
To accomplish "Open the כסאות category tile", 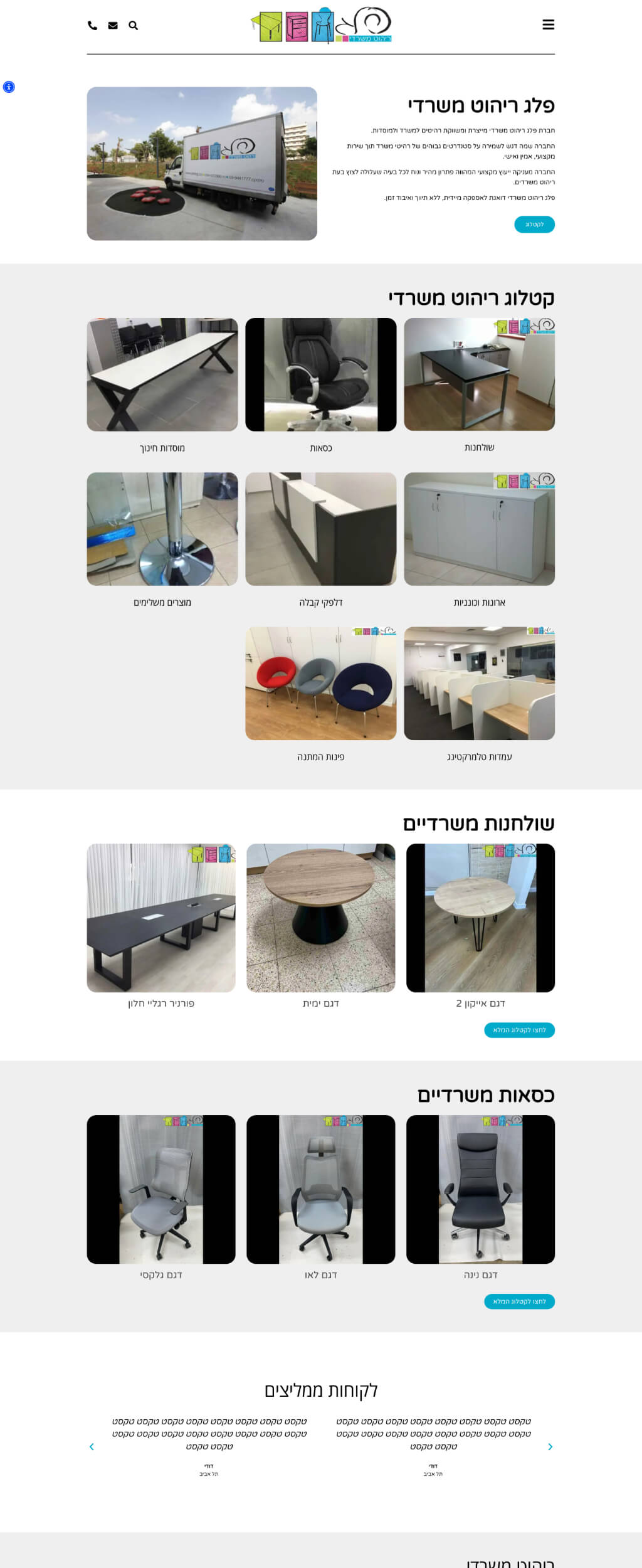I will 320,374.
